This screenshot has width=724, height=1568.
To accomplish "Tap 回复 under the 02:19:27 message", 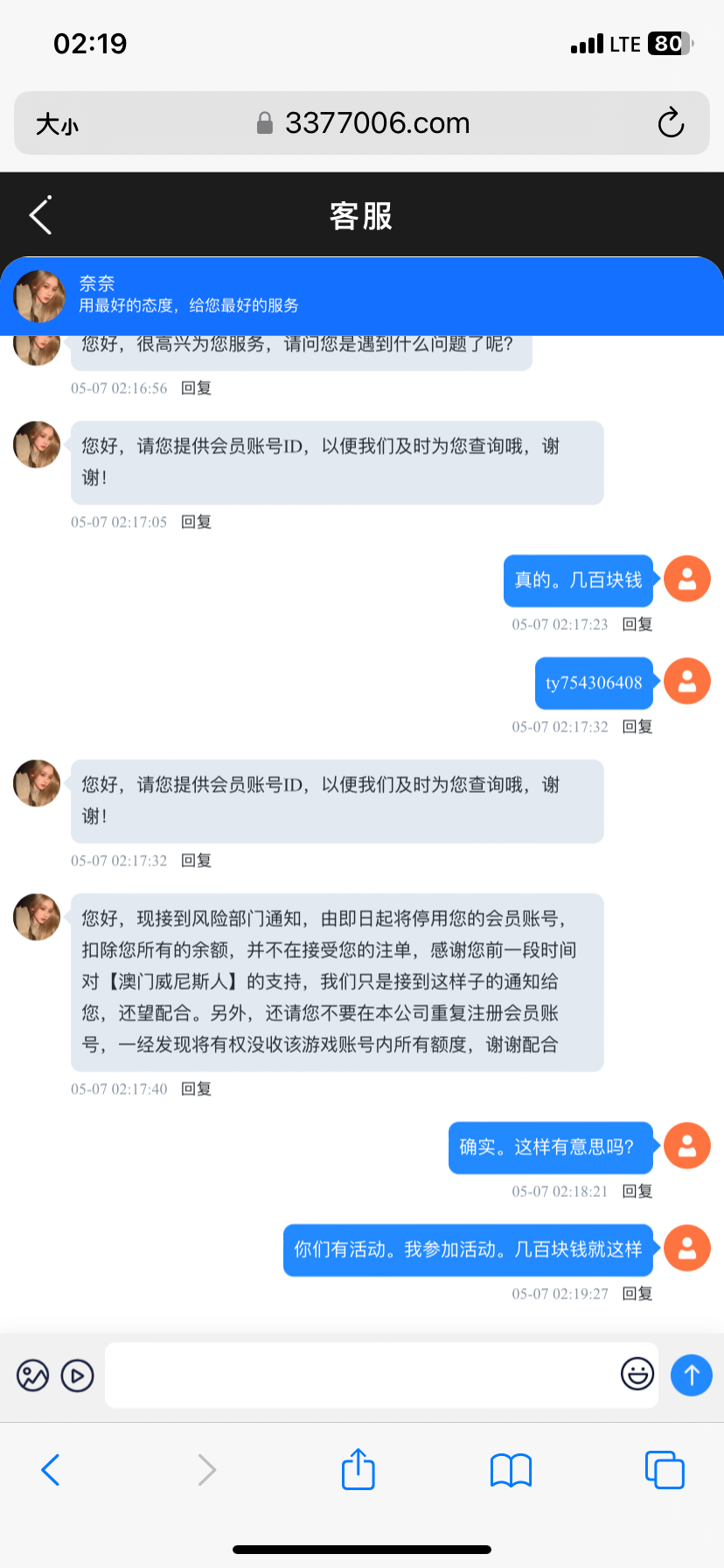I will [x=637, y=1293].
